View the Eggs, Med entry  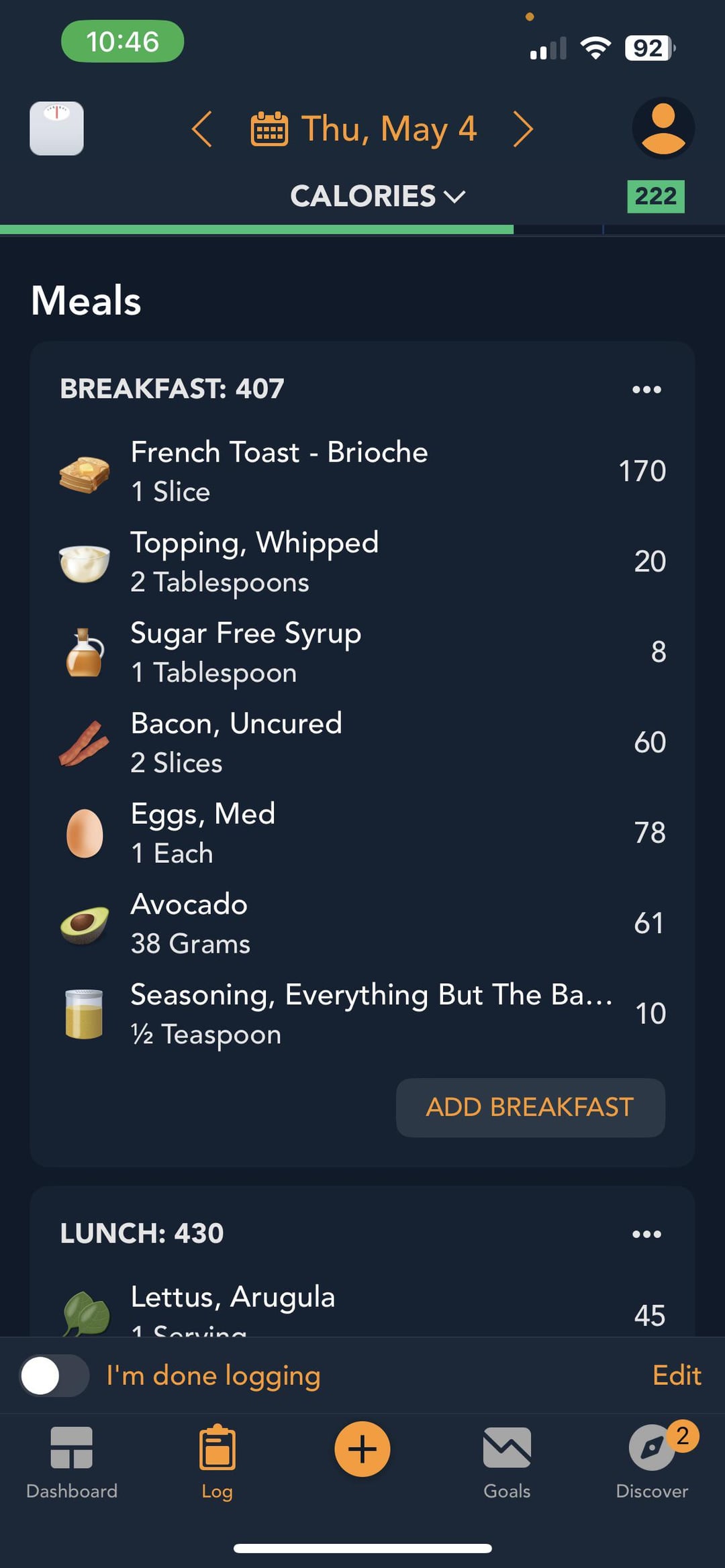(362, 833)
